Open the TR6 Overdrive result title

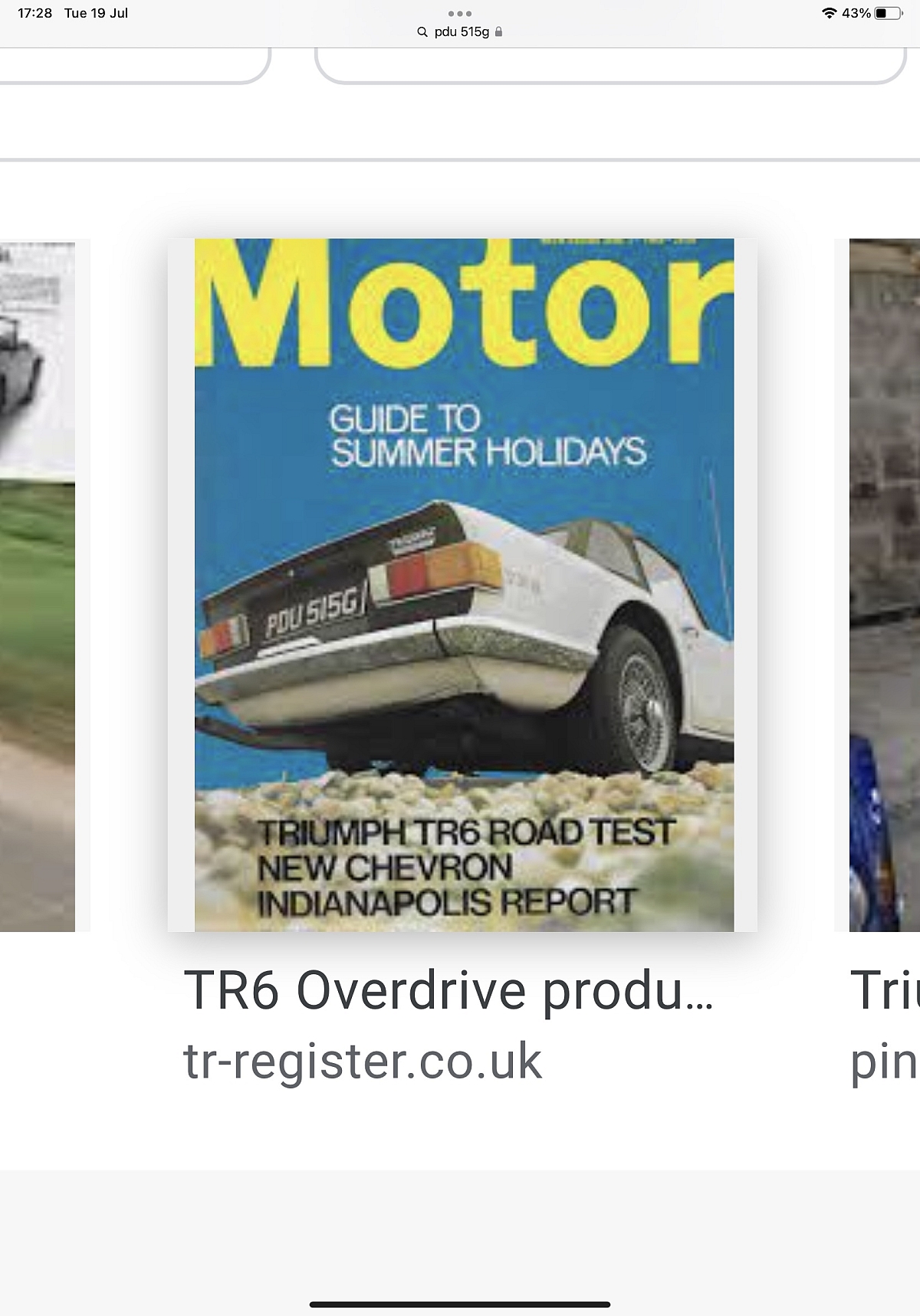tap(449, 990)
